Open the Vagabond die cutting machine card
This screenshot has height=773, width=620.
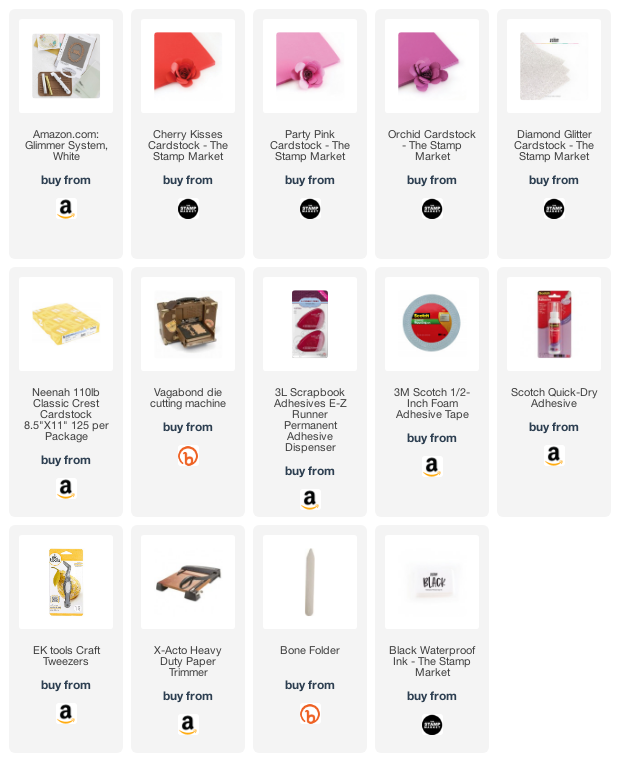point(188,324)
